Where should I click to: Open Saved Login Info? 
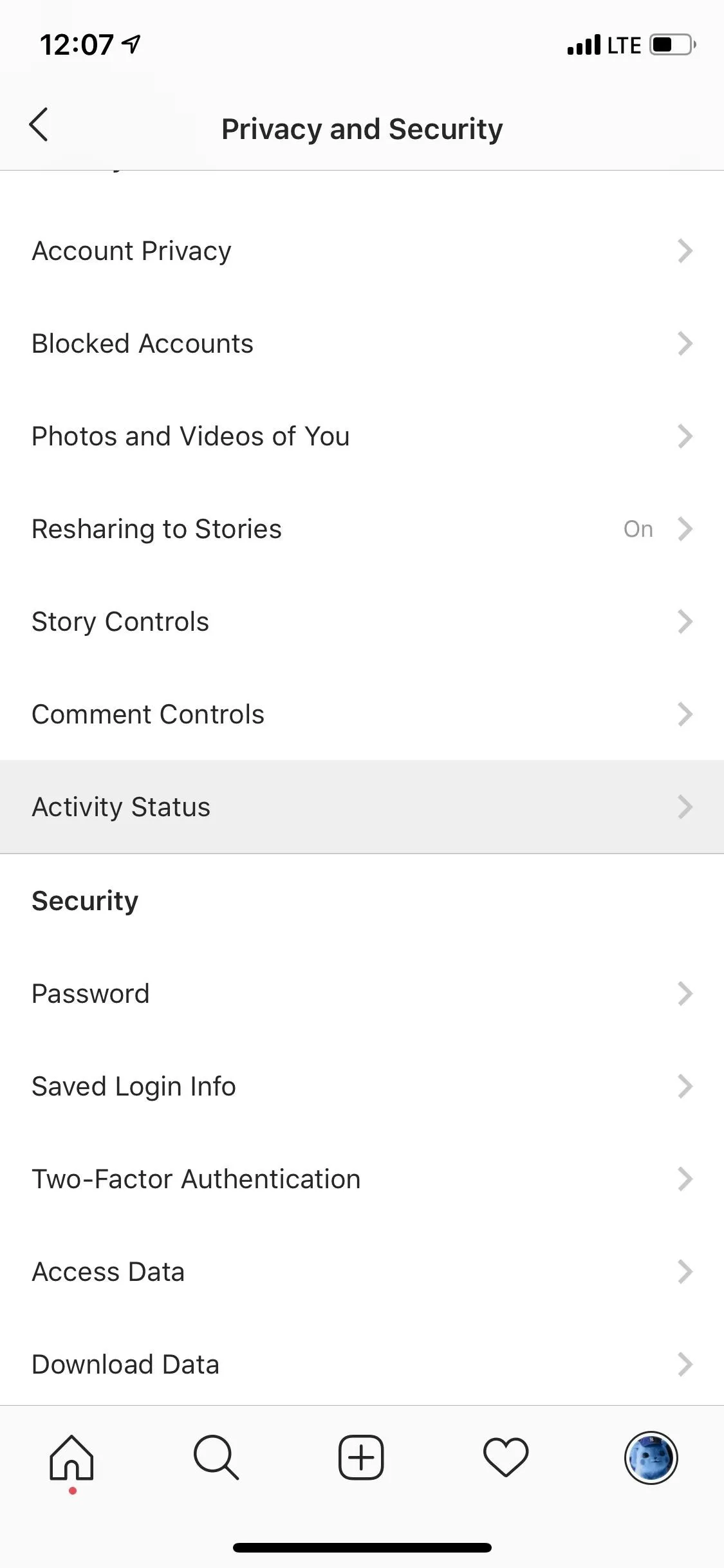(x=362, y=1087)
